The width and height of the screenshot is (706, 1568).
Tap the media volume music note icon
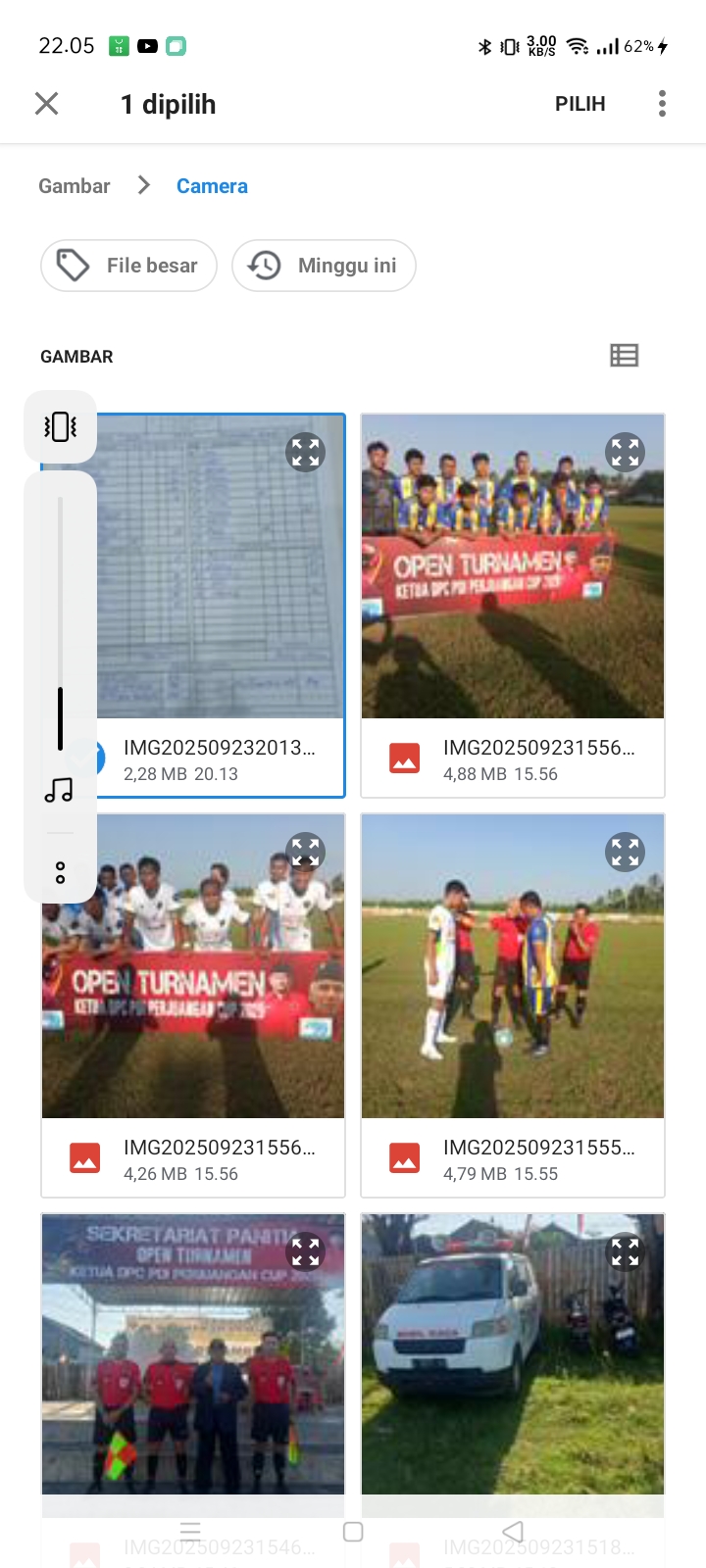click(59, 790)
